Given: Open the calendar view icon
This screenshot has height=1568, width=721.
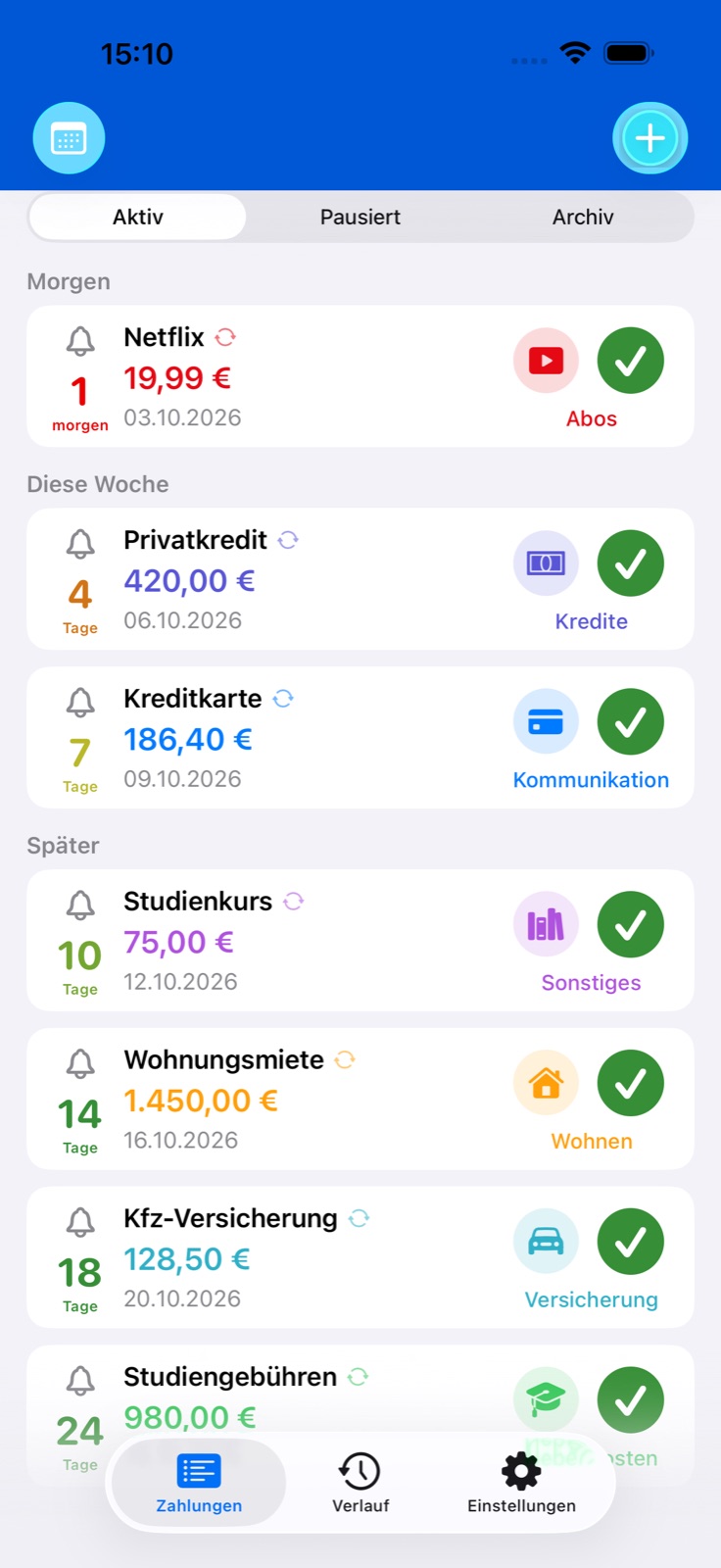Looking at the screenshot, I should coord(69,138).
